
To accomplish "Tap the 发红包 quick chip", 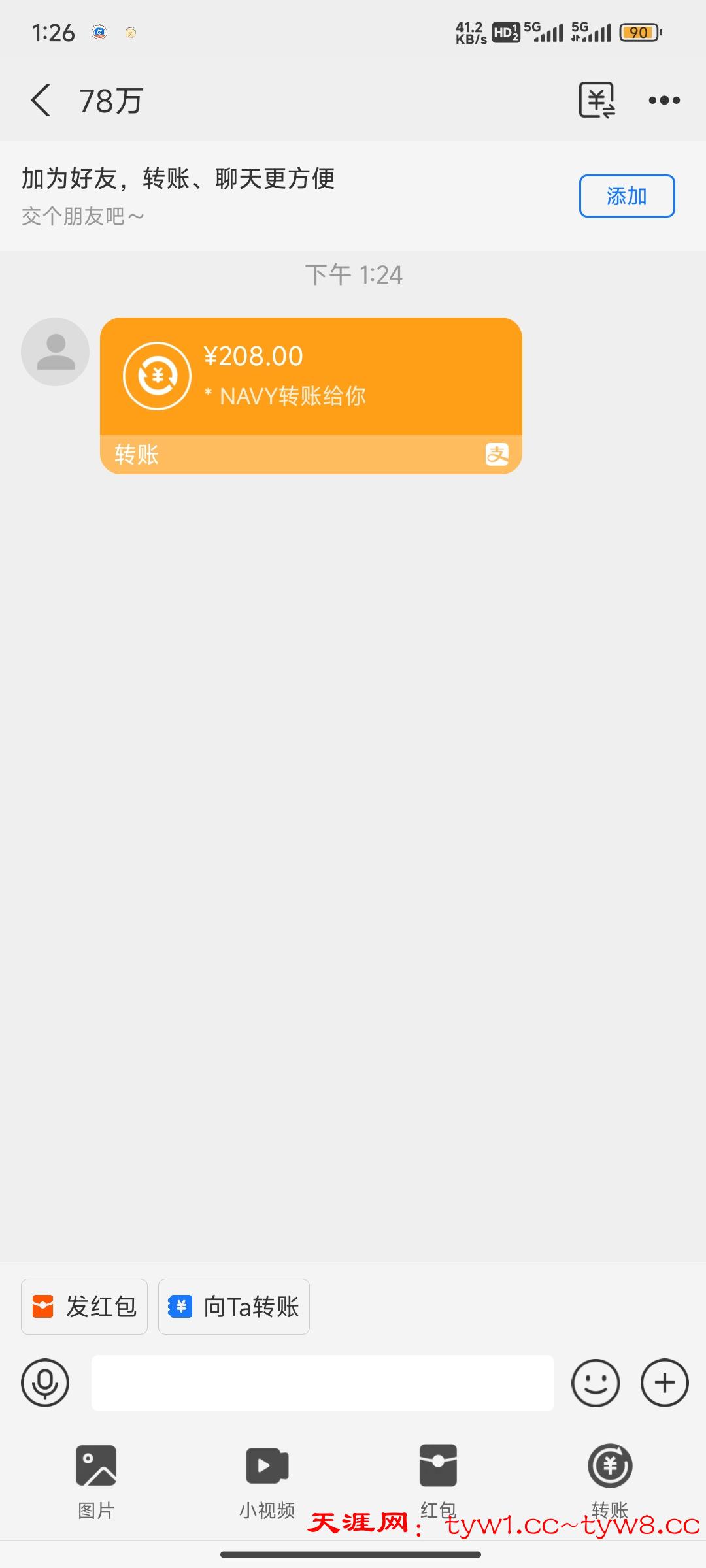I will (84, 1307).
